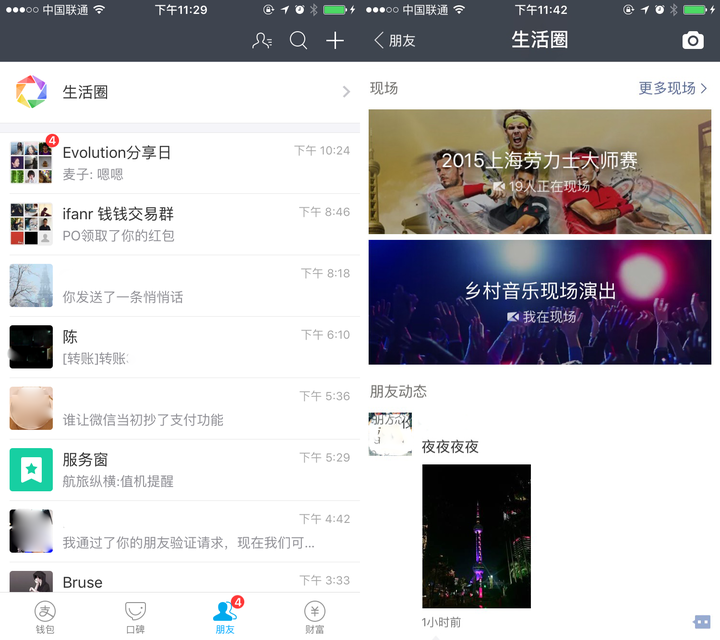Screen dimensions: 720x640
Task: Open the contacts icon in top bar
Action: point(262,41)
